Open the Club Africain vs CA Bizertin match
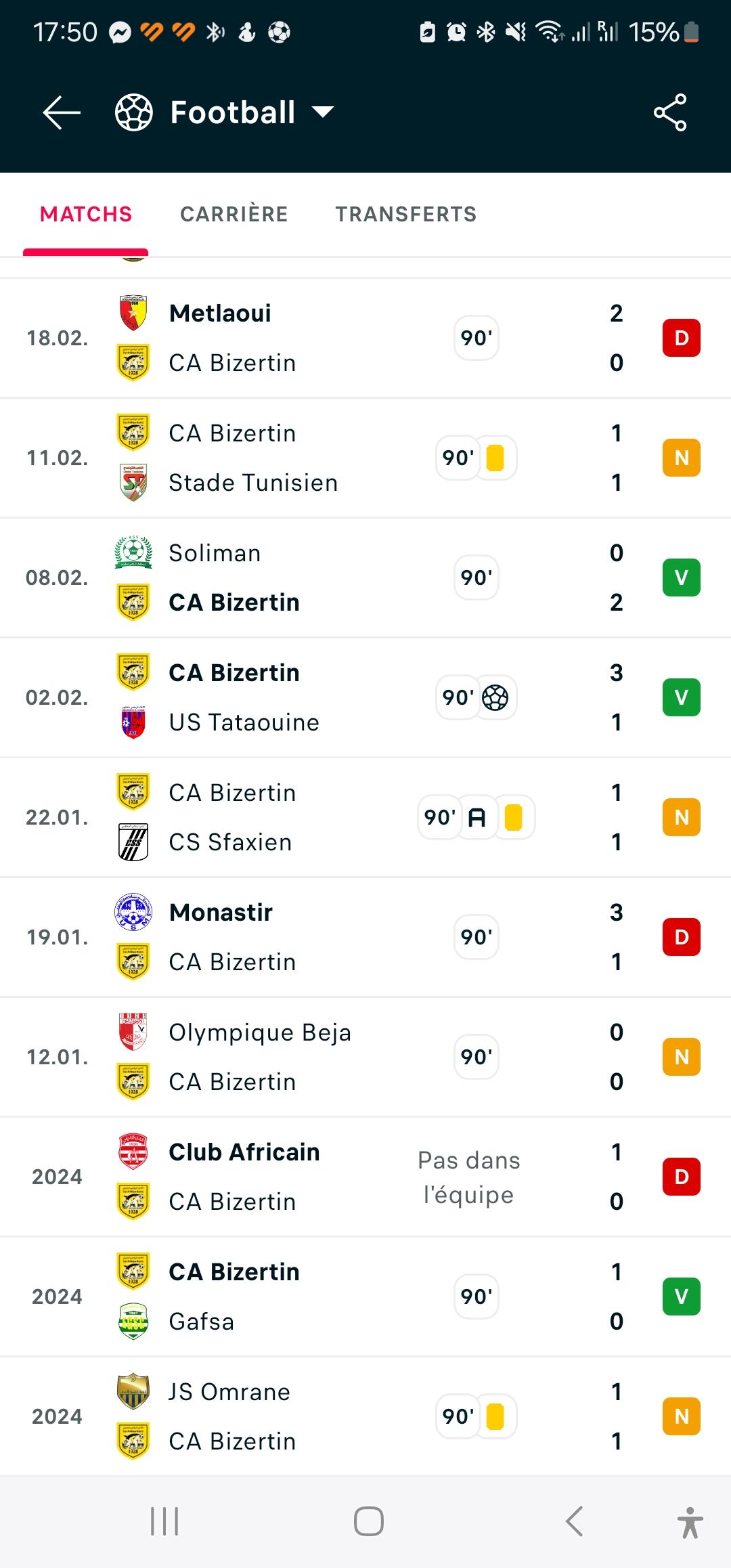Viewport: 731px width, 1568px height. (365, 1177)
